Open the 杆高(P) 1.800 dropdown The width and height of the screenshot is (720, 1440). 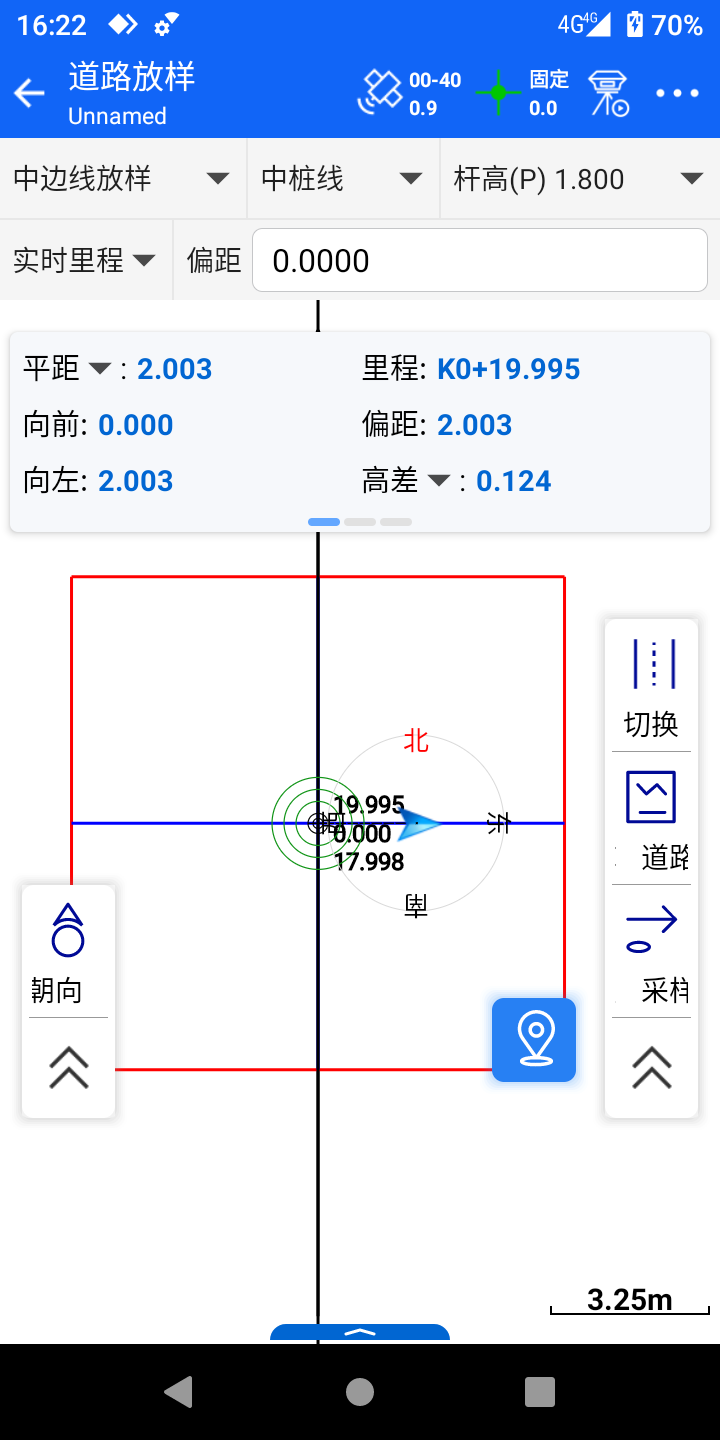(578, 179)
